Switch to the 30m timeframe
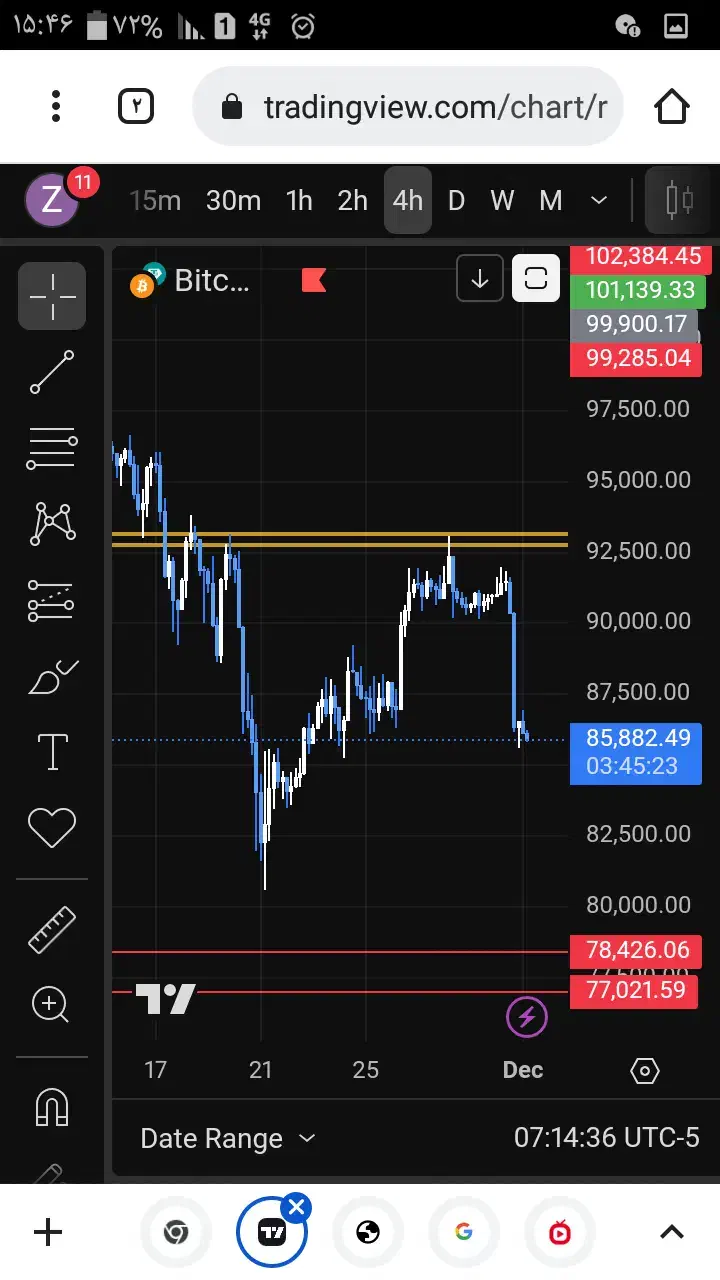Image resolution: width=720 pixels, height=1280 pixels. [x=233, y=201]
